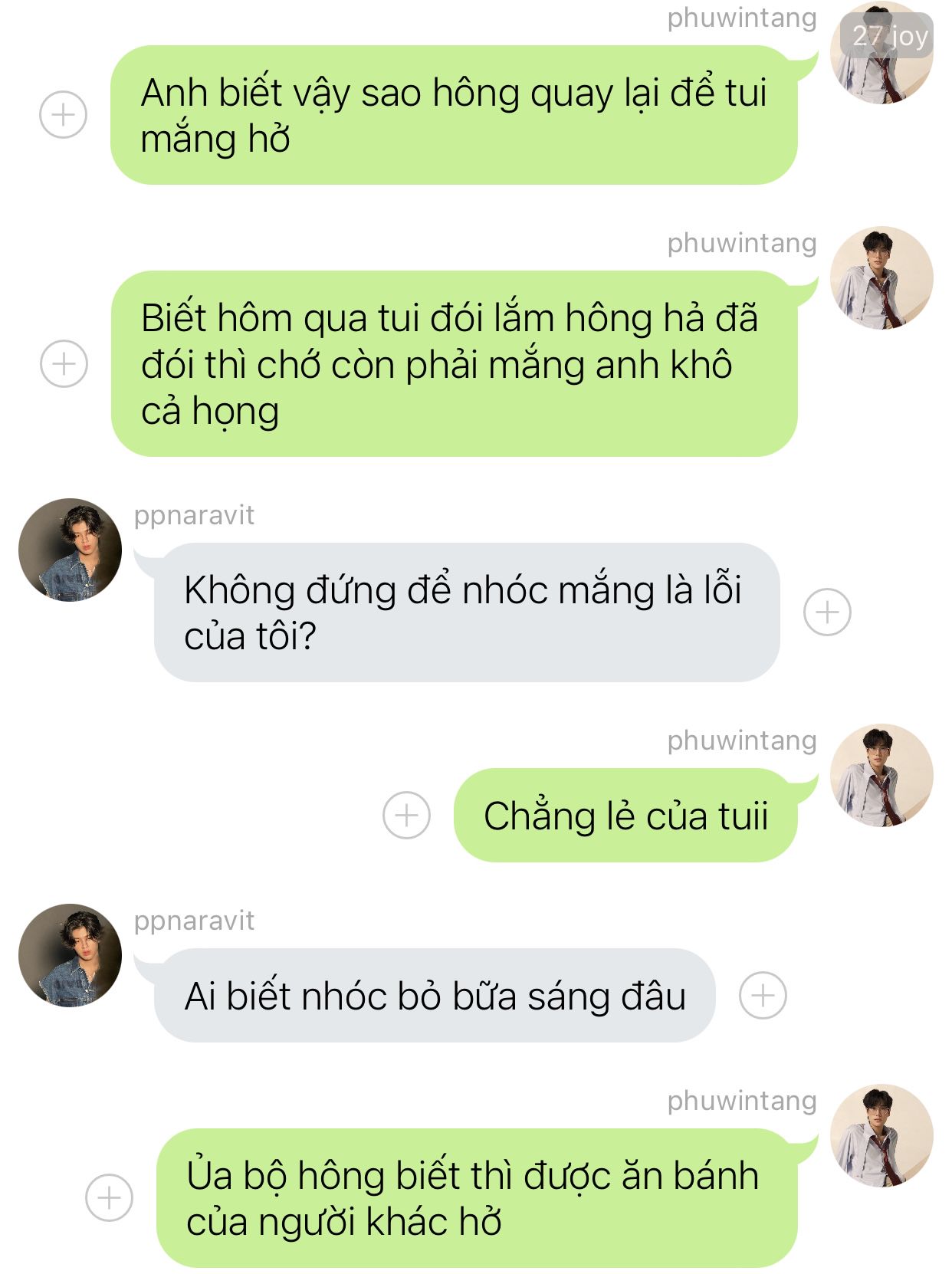952x1274 pixels.
Task: Add a reaction to "Chẳng lẻ của tuii"
Action: [406, 815]
